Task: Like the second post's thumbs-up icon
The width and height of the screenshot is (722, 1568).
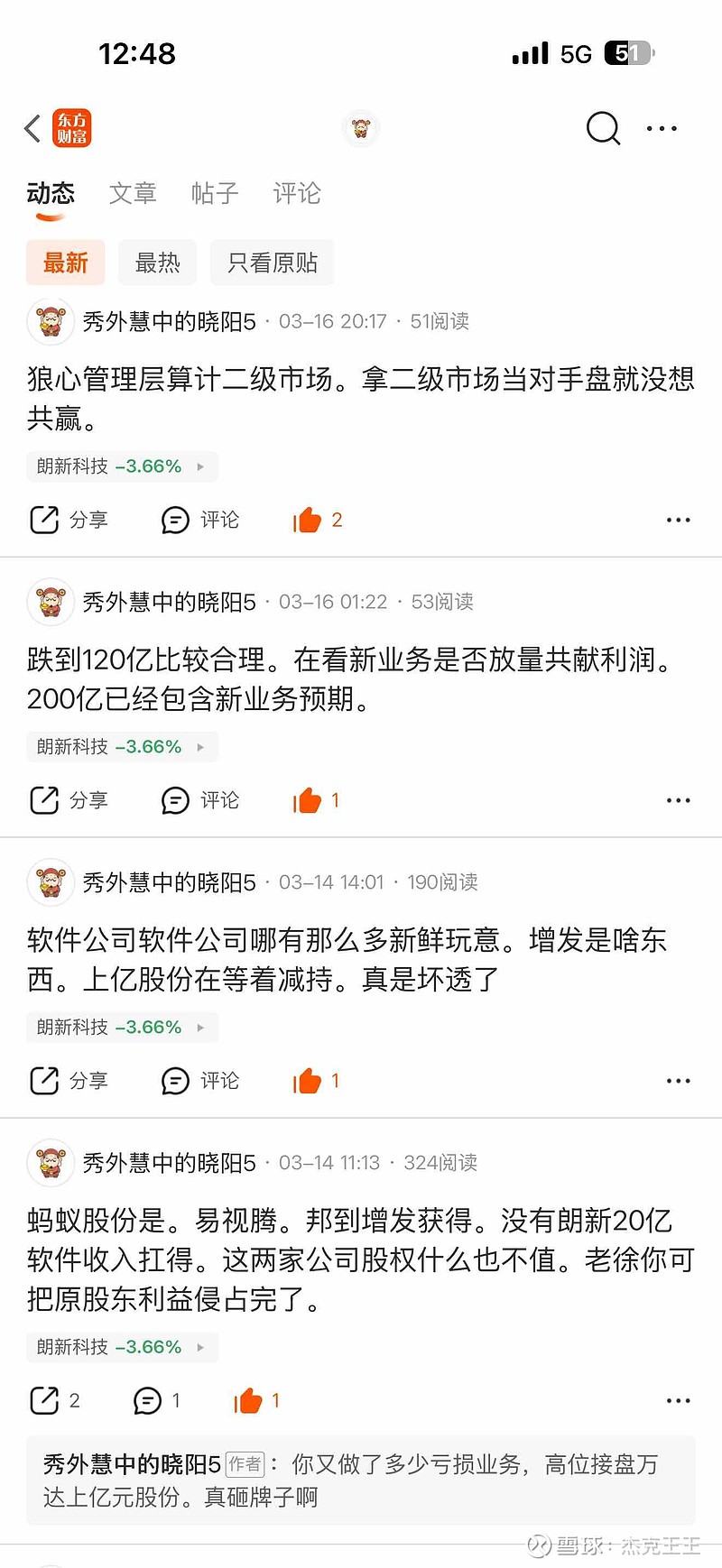Action: [309, 799]
